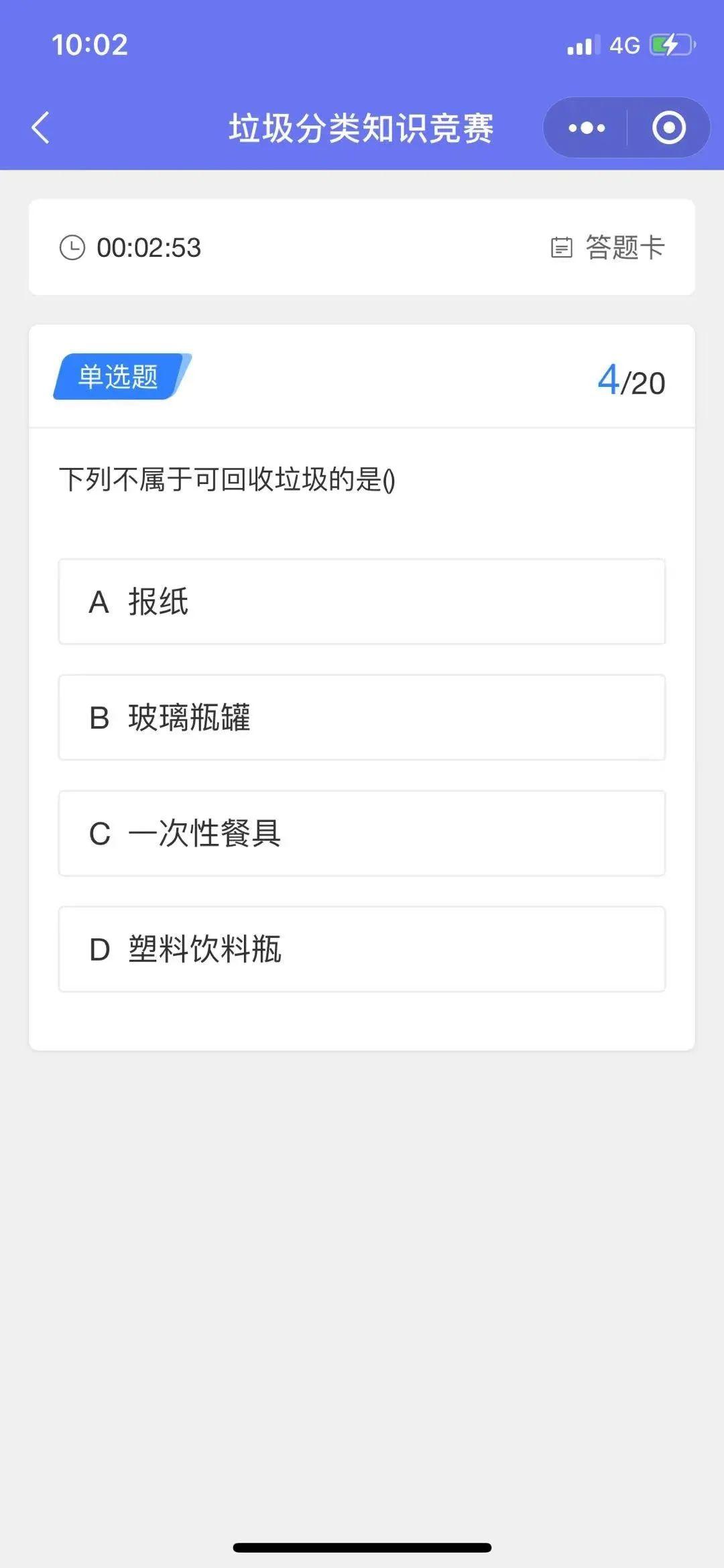Choose option B 玻璃瓶罐
The height and width of the screenshot is (1568, 724).
pos(361,717)
